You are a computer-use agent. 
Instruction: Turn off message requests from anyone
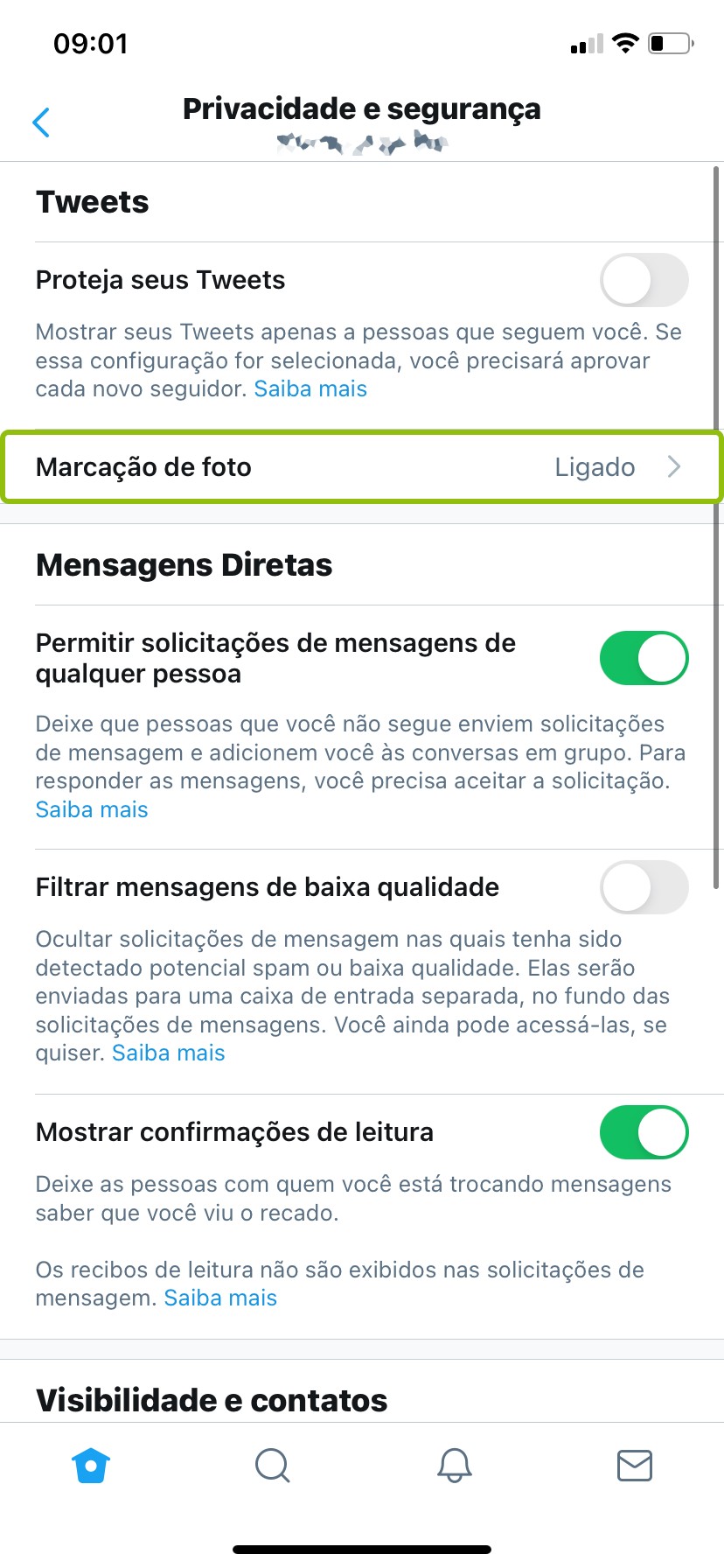click(644, 658)
